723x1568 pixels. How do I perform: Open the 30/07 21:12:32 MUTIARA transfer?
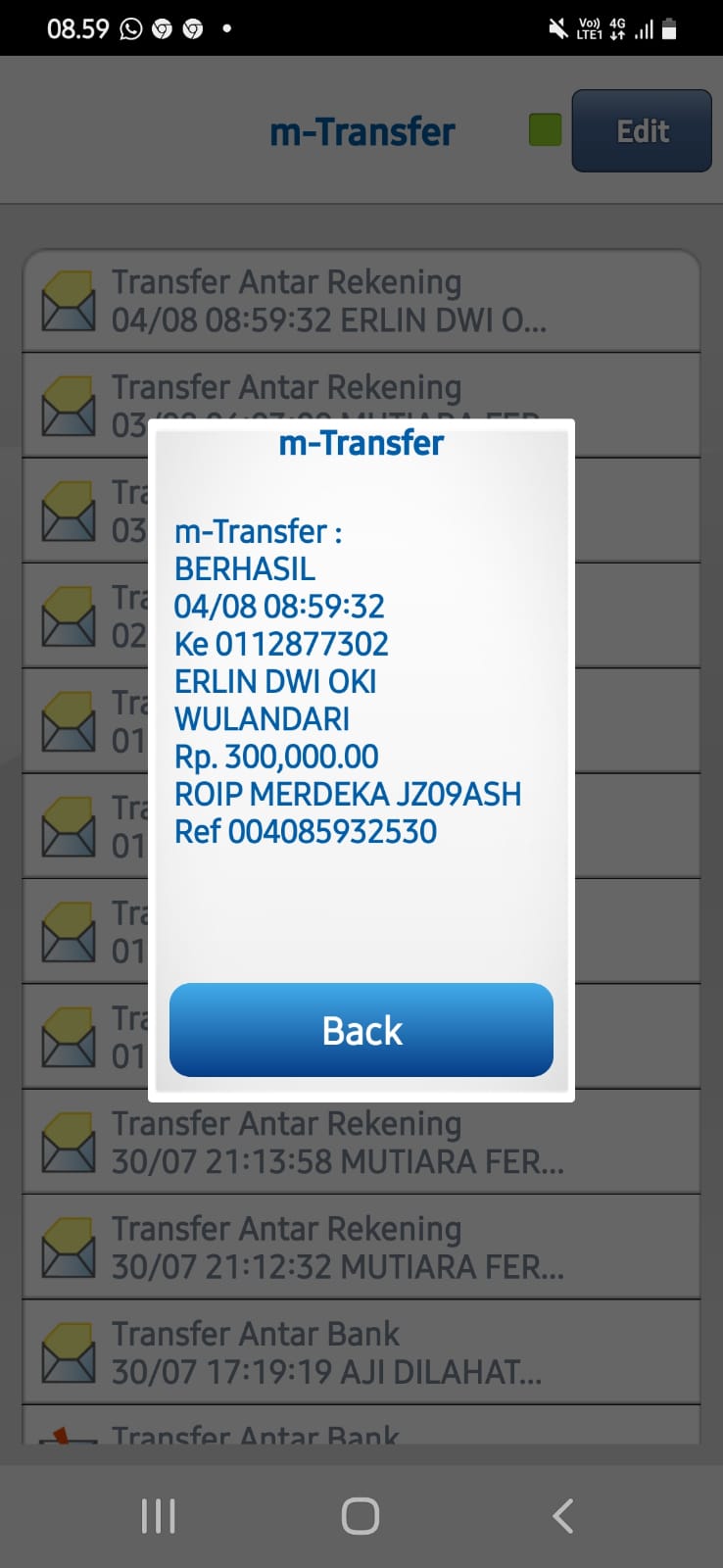point(361,1247)
